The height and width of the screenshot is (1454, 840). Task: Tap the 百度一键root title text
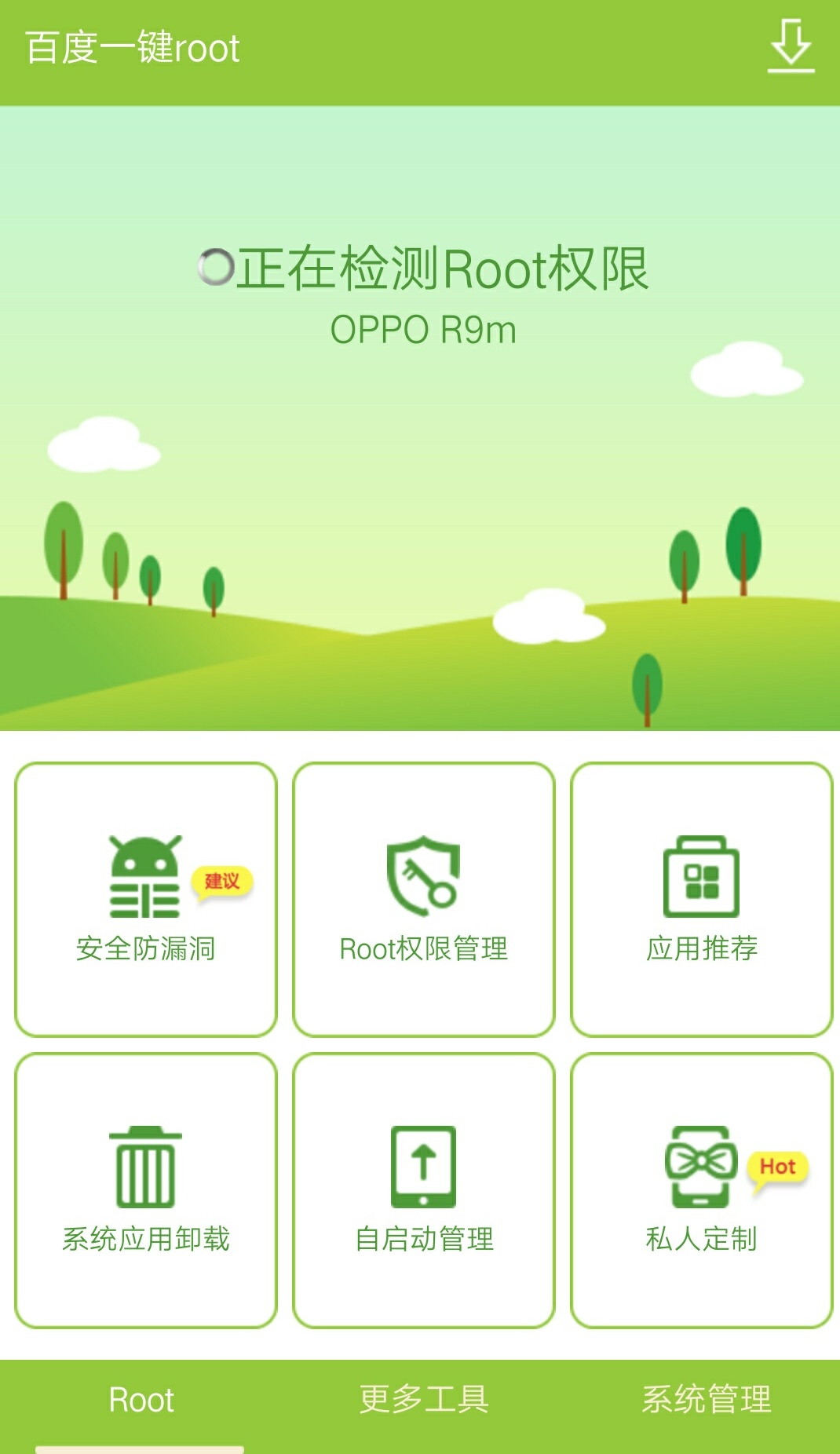pos(130,49)
